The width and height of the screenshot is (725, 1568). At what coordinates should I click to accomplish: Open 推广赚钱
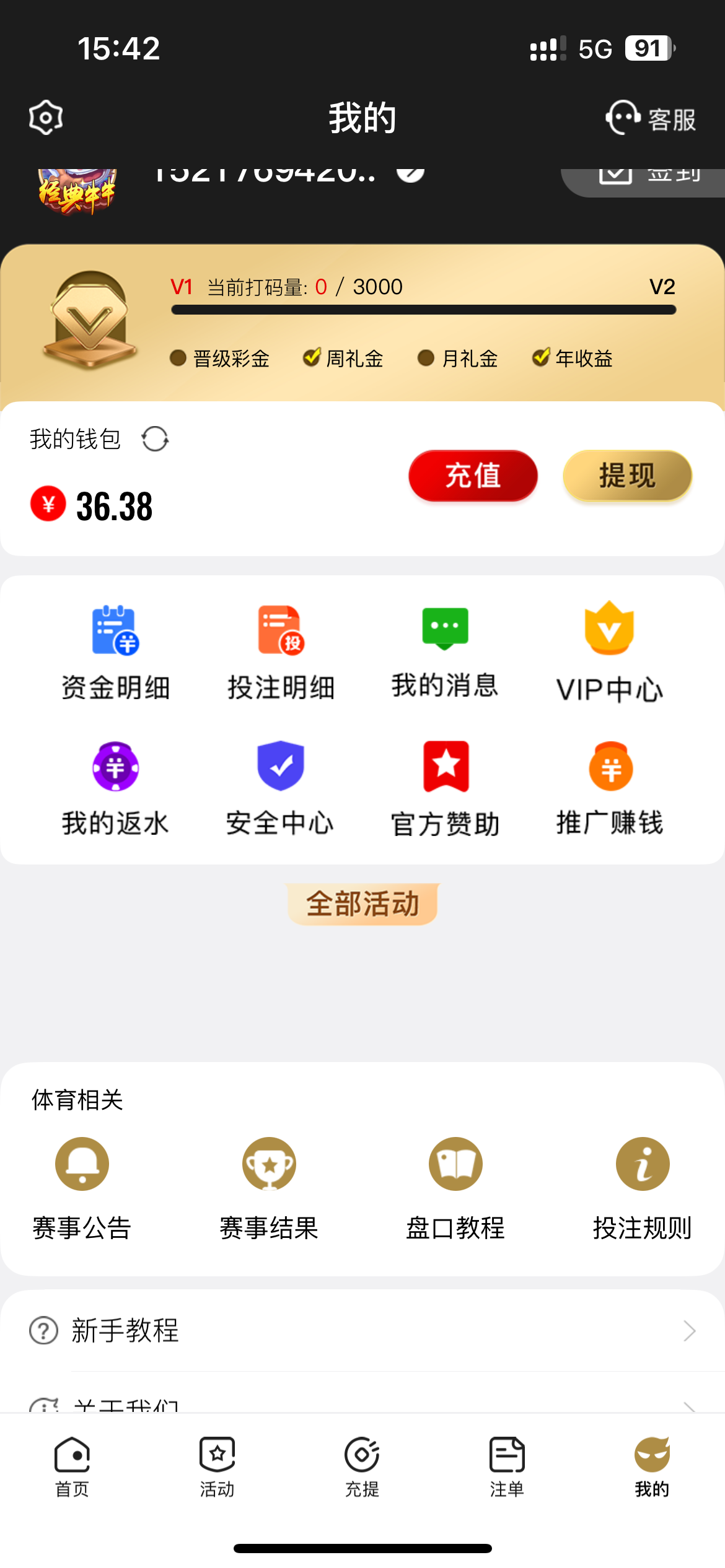point(610,789)
